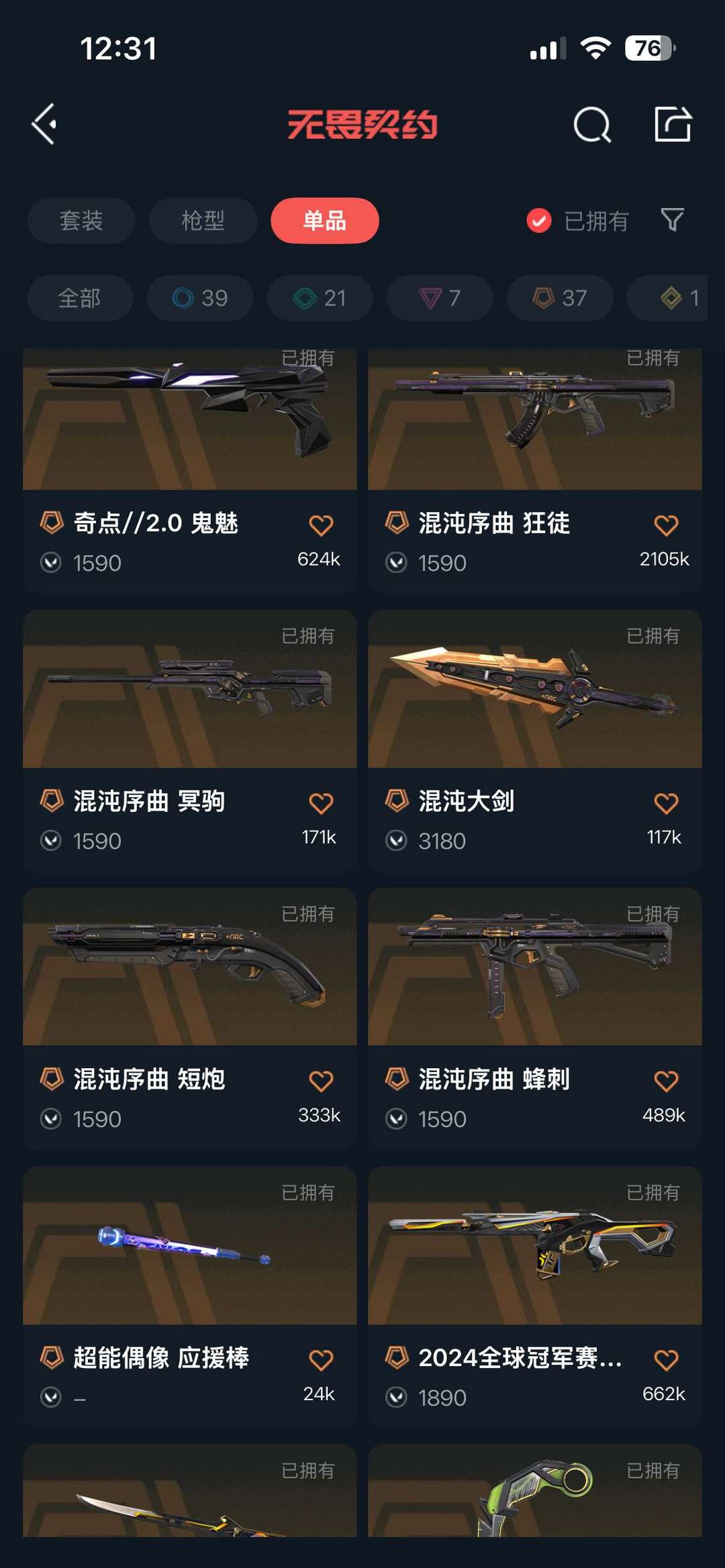725x1568 pixels.
Task: Favorite 混沌序曲 狂徒 with its heart icon
Action: click(x=666, y=524)
